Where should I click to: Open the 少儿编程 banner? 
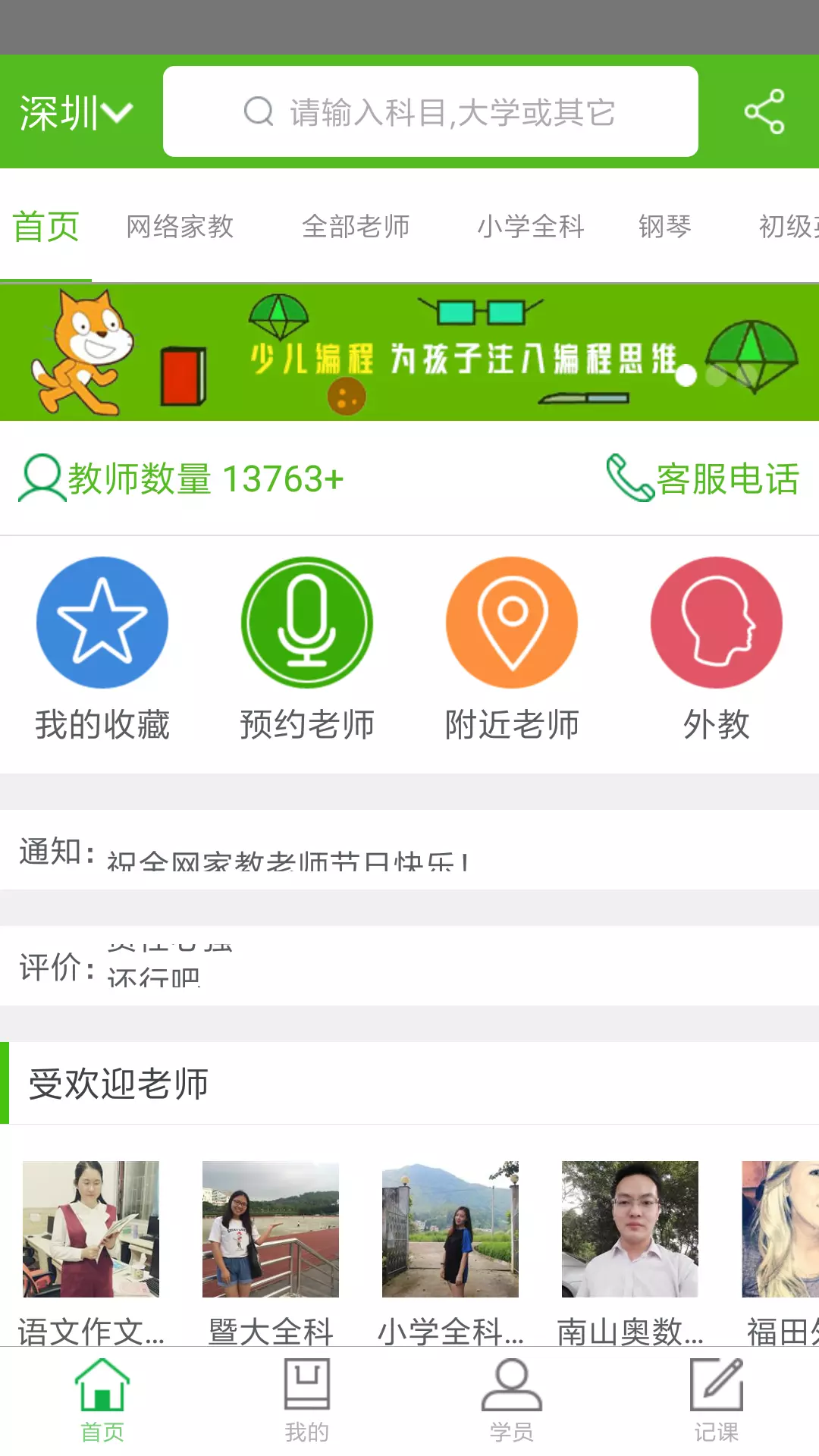(409, 353)
